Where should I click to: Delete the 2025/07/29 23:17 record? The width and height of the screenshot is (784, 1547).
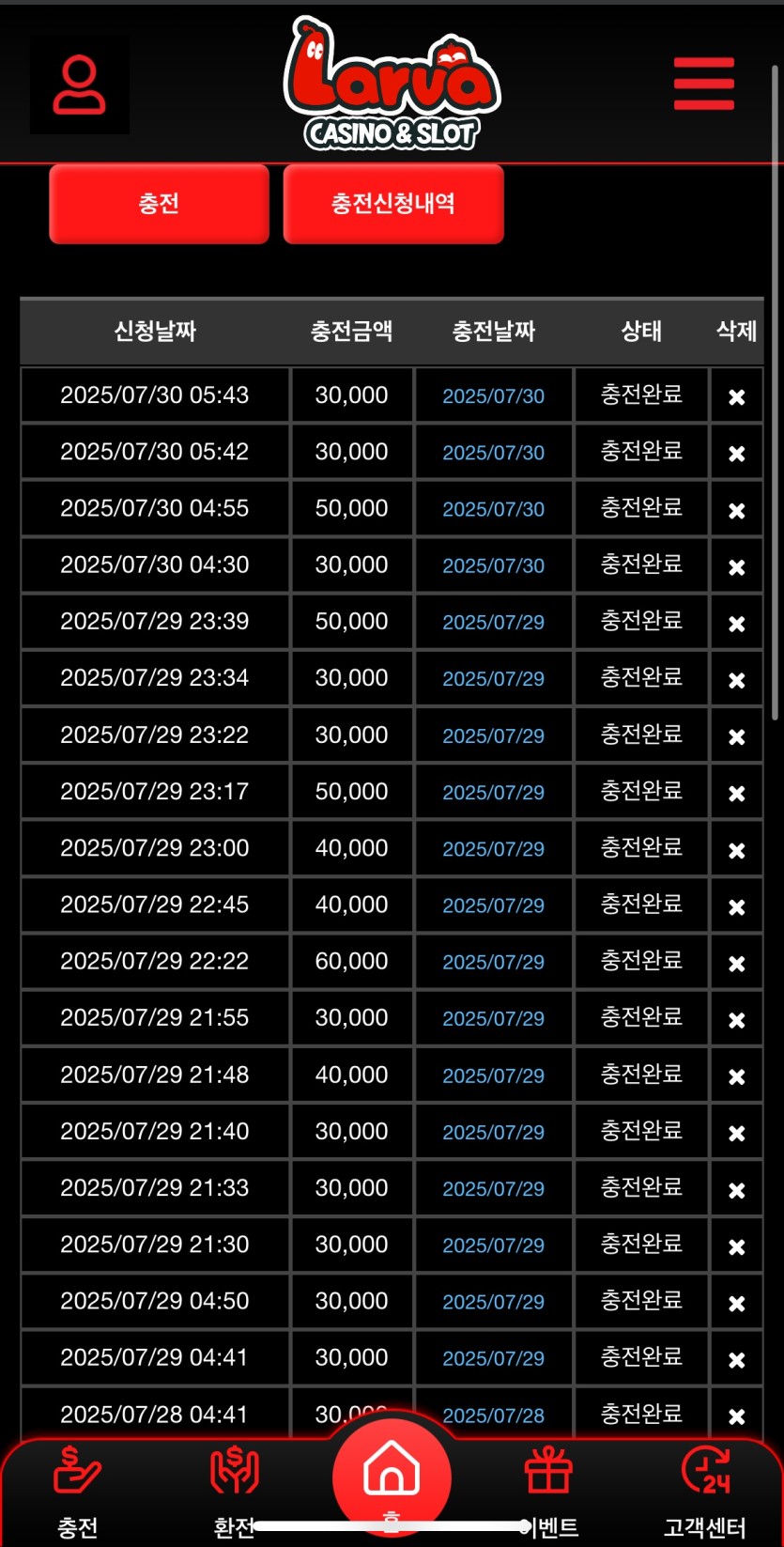pyautogui.click(x=737, y=794)
